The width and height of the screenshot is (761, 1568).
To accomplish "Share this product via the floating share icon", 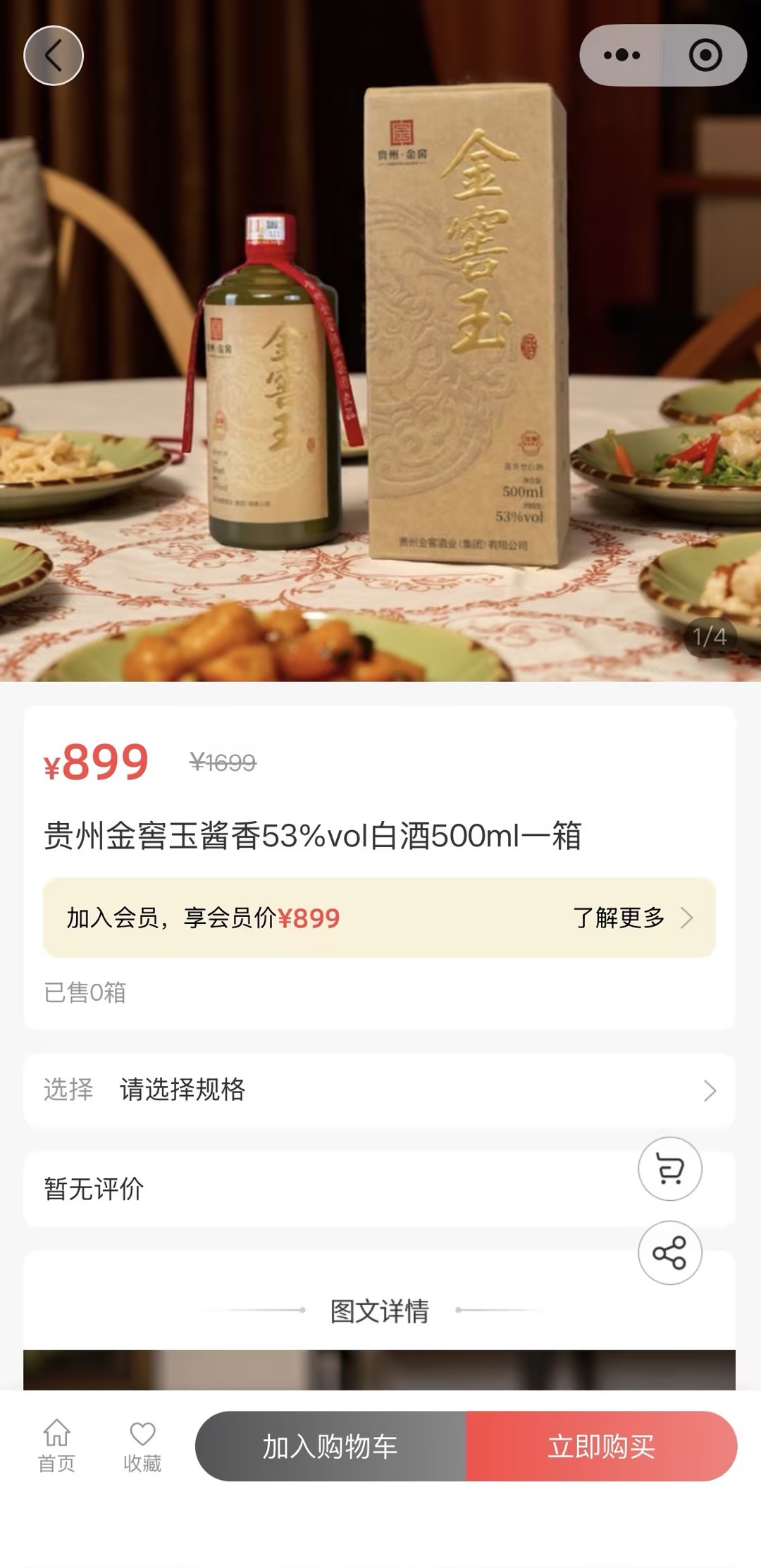I will point(669,1252).
